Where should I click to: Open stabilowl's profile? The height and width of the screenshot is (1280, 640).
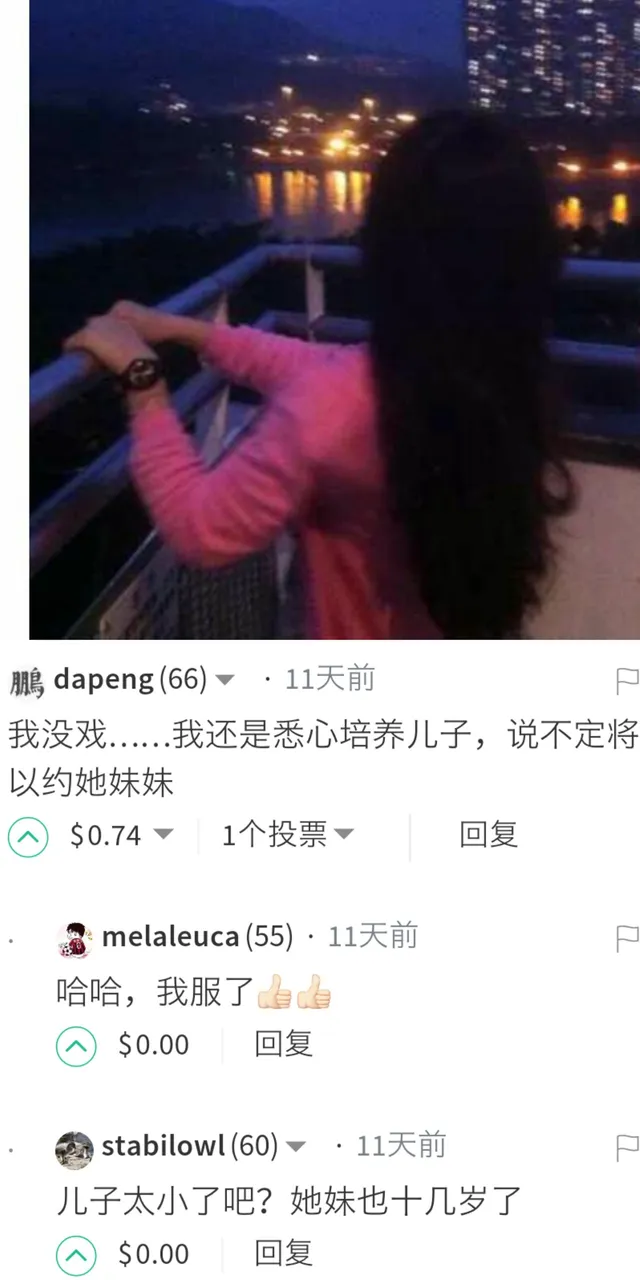pos(164,1146)
